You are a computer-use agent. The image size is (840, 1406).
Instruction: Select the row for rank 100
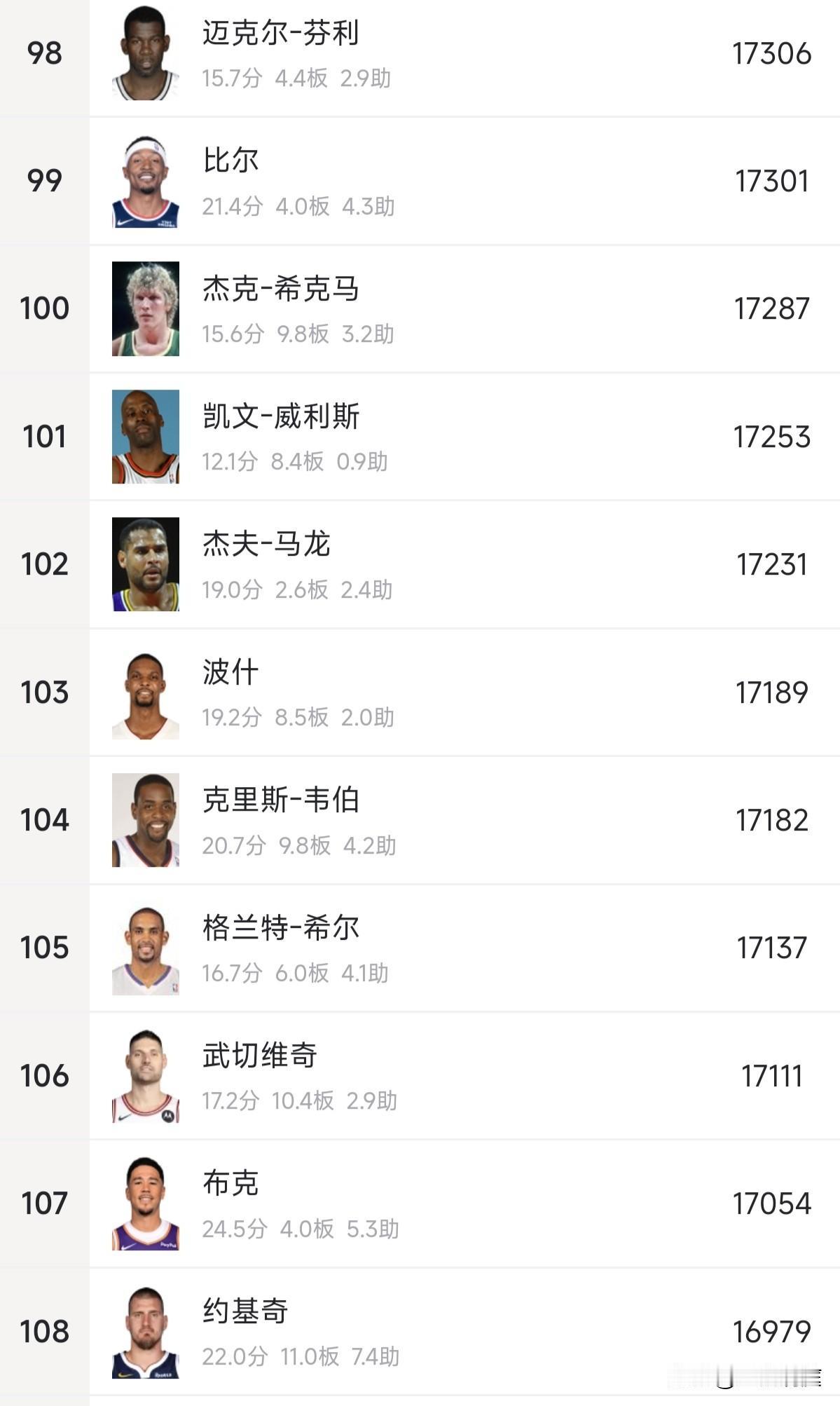point(420,306)
